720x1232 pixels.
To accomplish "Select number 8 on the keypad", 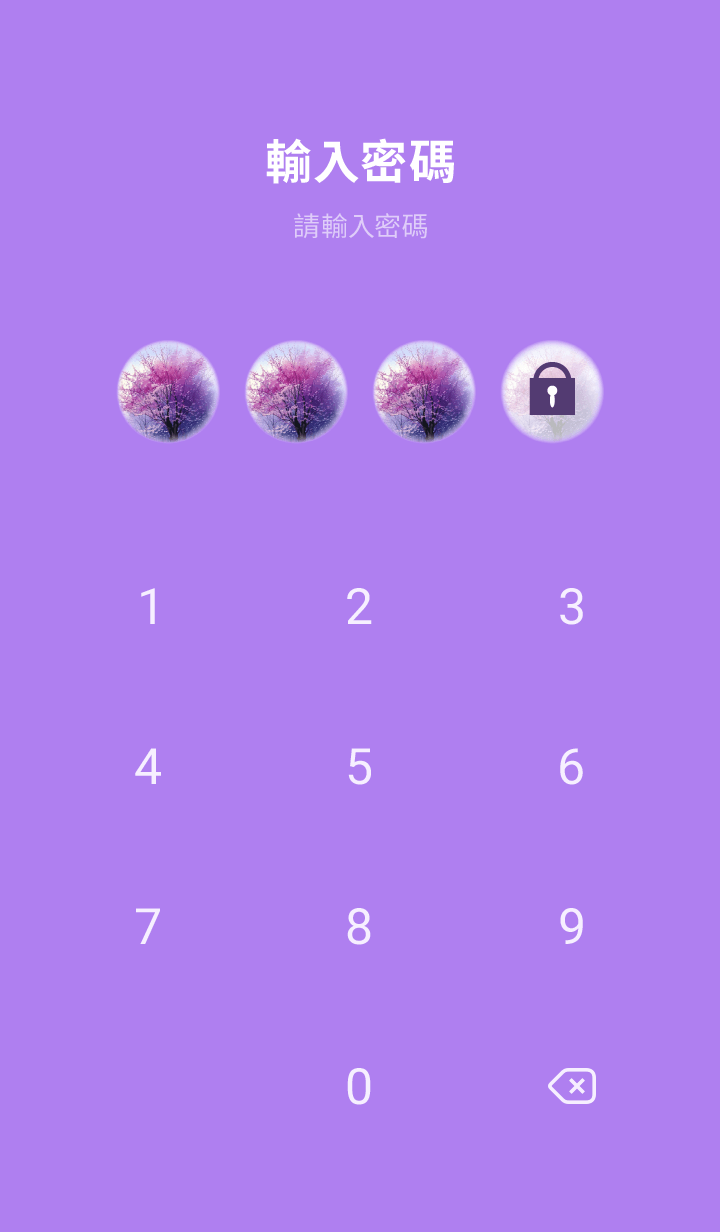I will coord(359,927).
